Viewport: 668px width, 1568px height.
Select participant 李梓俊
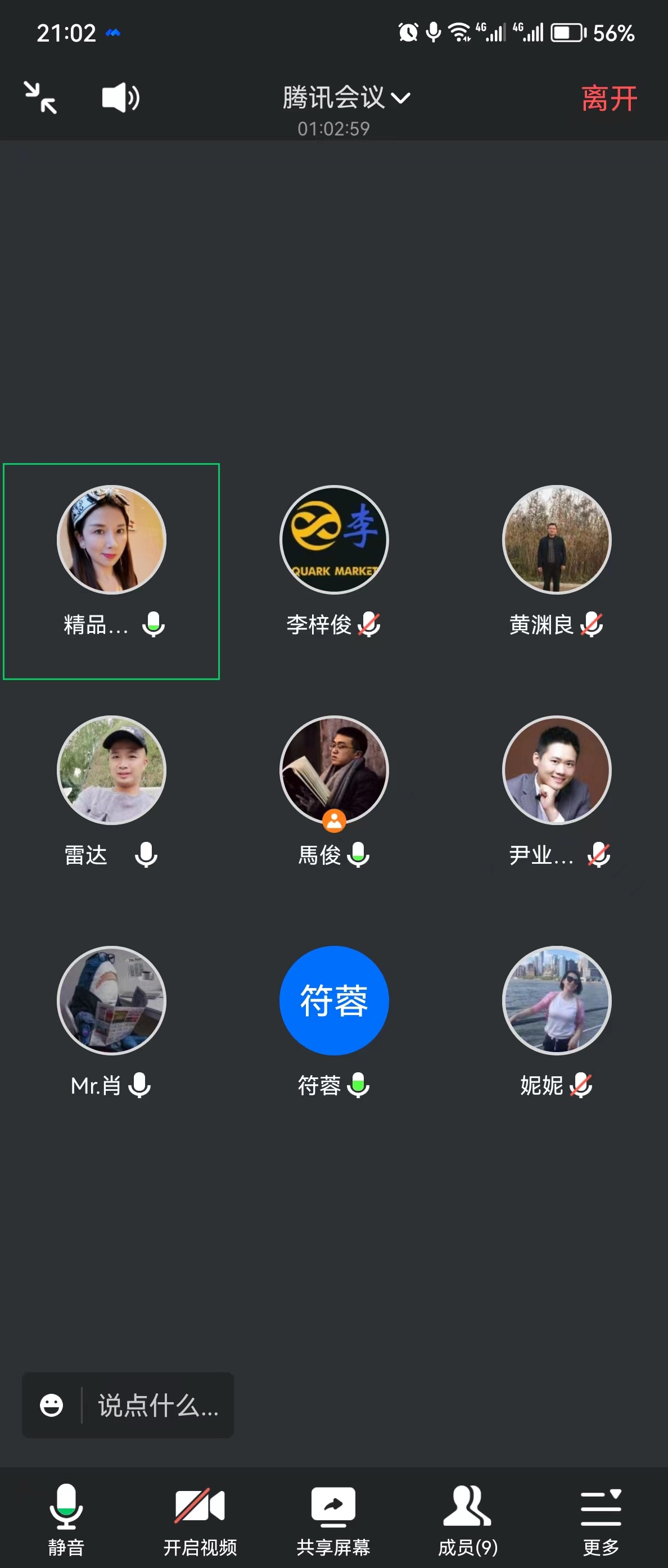[x=333, y=540]
